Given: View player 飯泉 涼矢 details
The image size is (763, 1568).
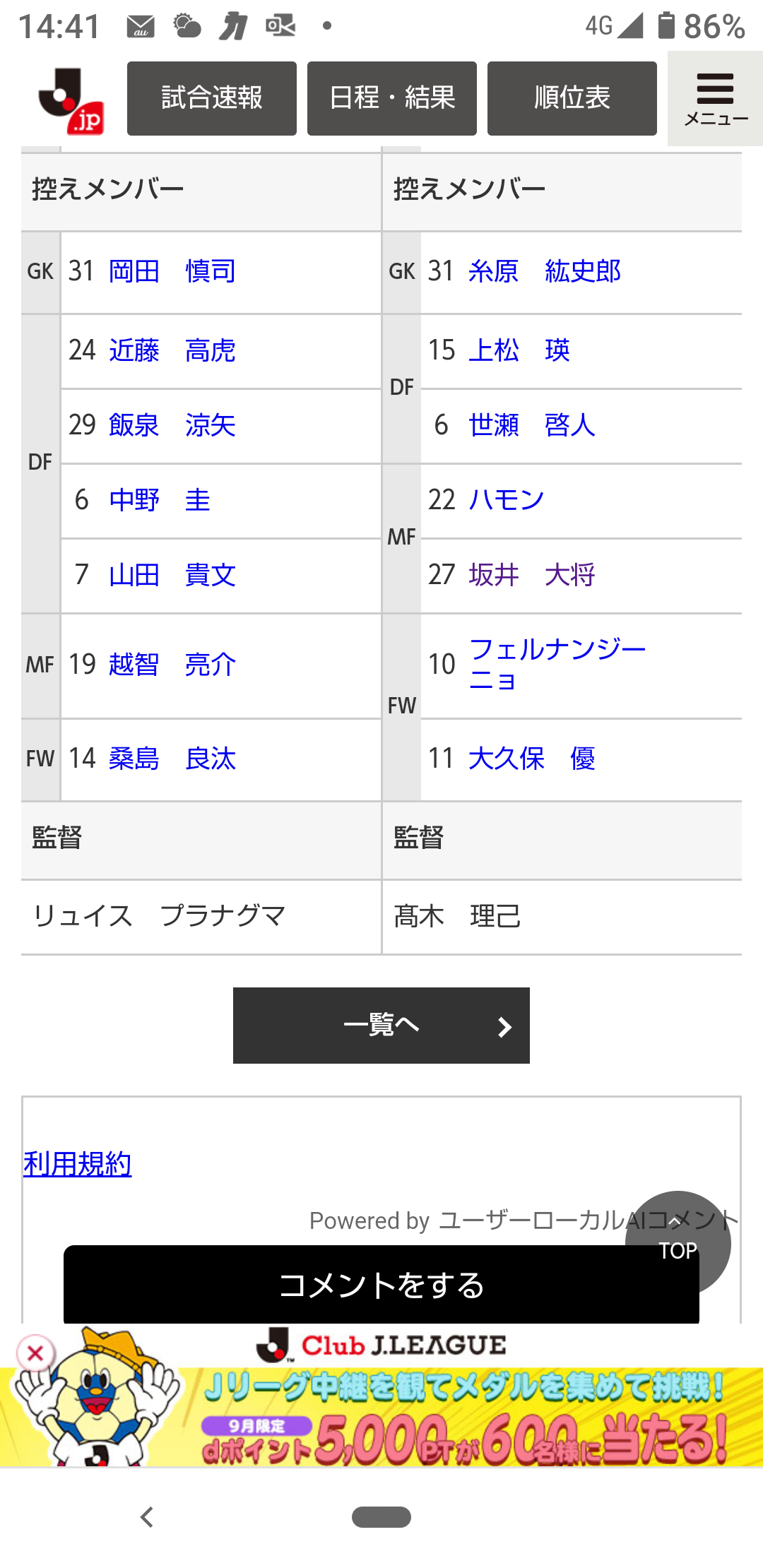Looking at the screenshot, I should [x=172, y=425].
